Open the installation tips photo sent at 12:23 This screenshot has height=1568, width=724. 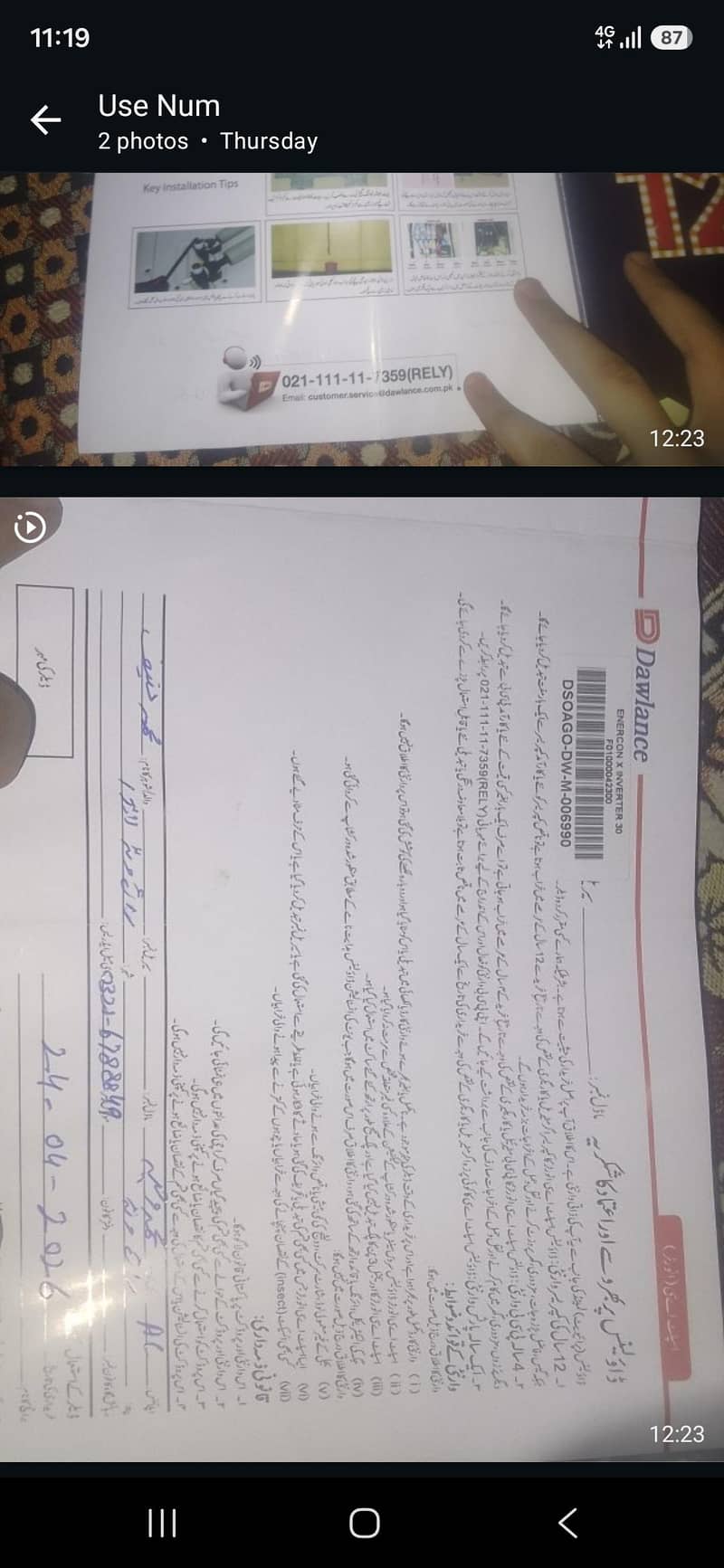pos(362,319)
